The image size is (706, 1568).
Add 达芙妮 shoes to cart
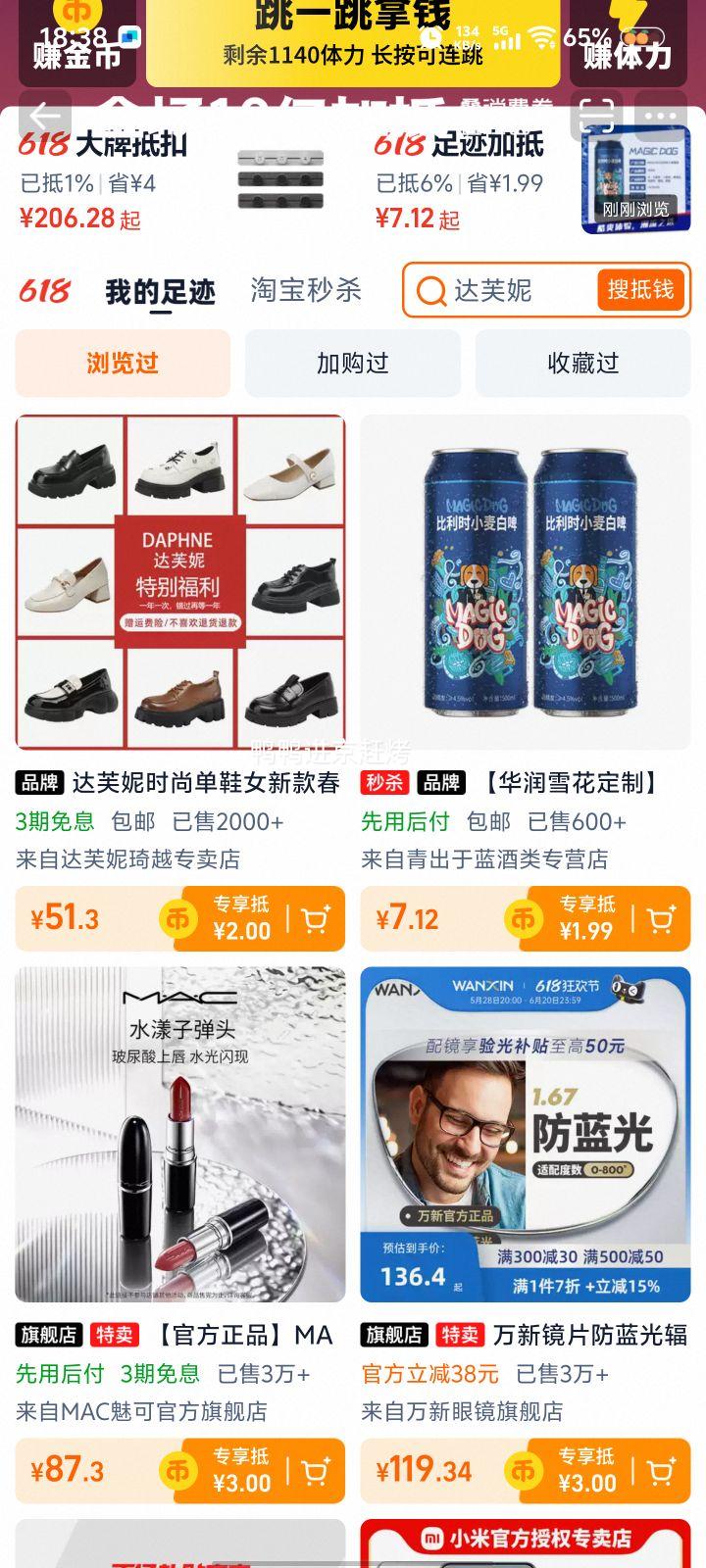(x=316, y=919)
